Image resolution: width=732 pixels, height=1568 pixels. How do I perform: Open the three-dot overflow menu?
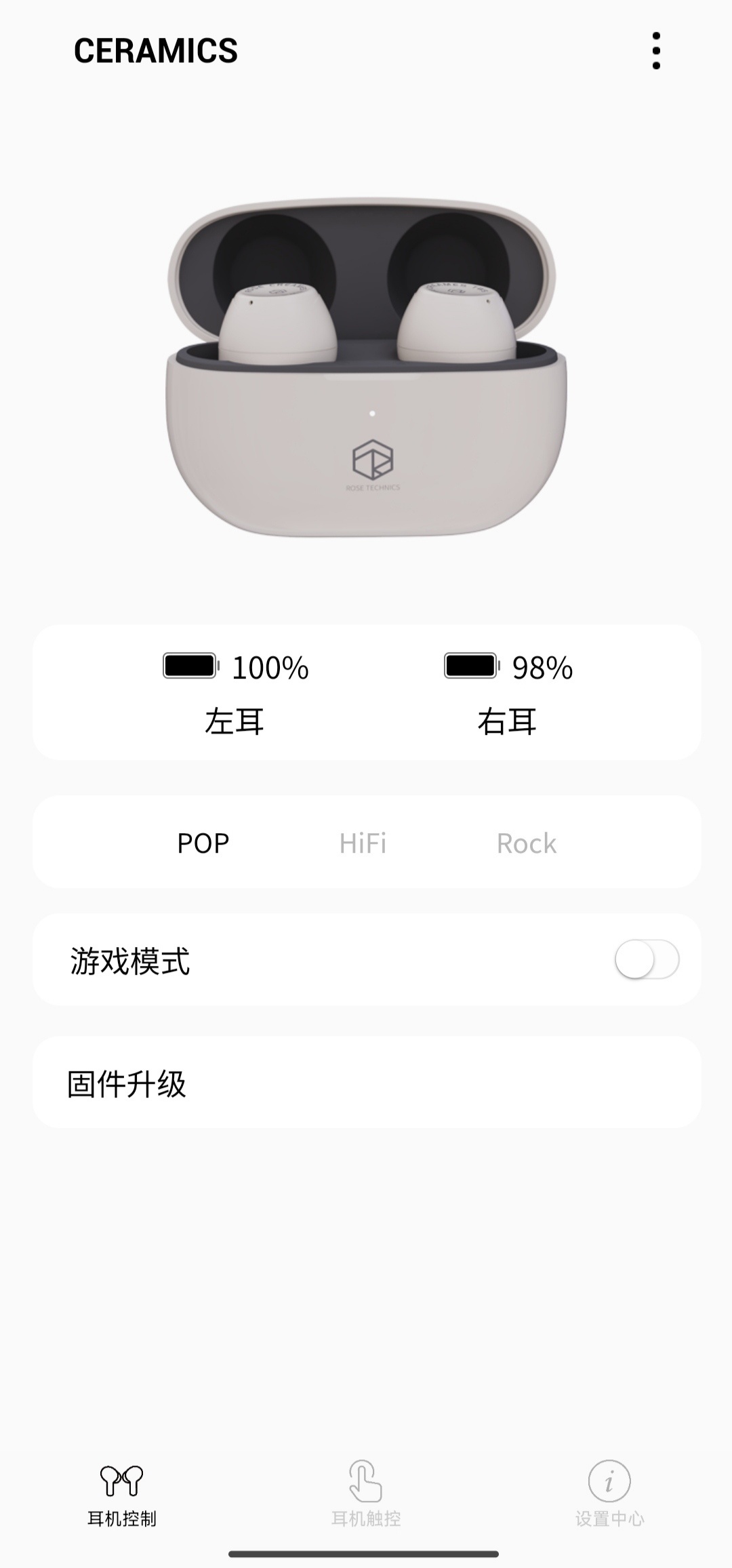pos(655,51)
